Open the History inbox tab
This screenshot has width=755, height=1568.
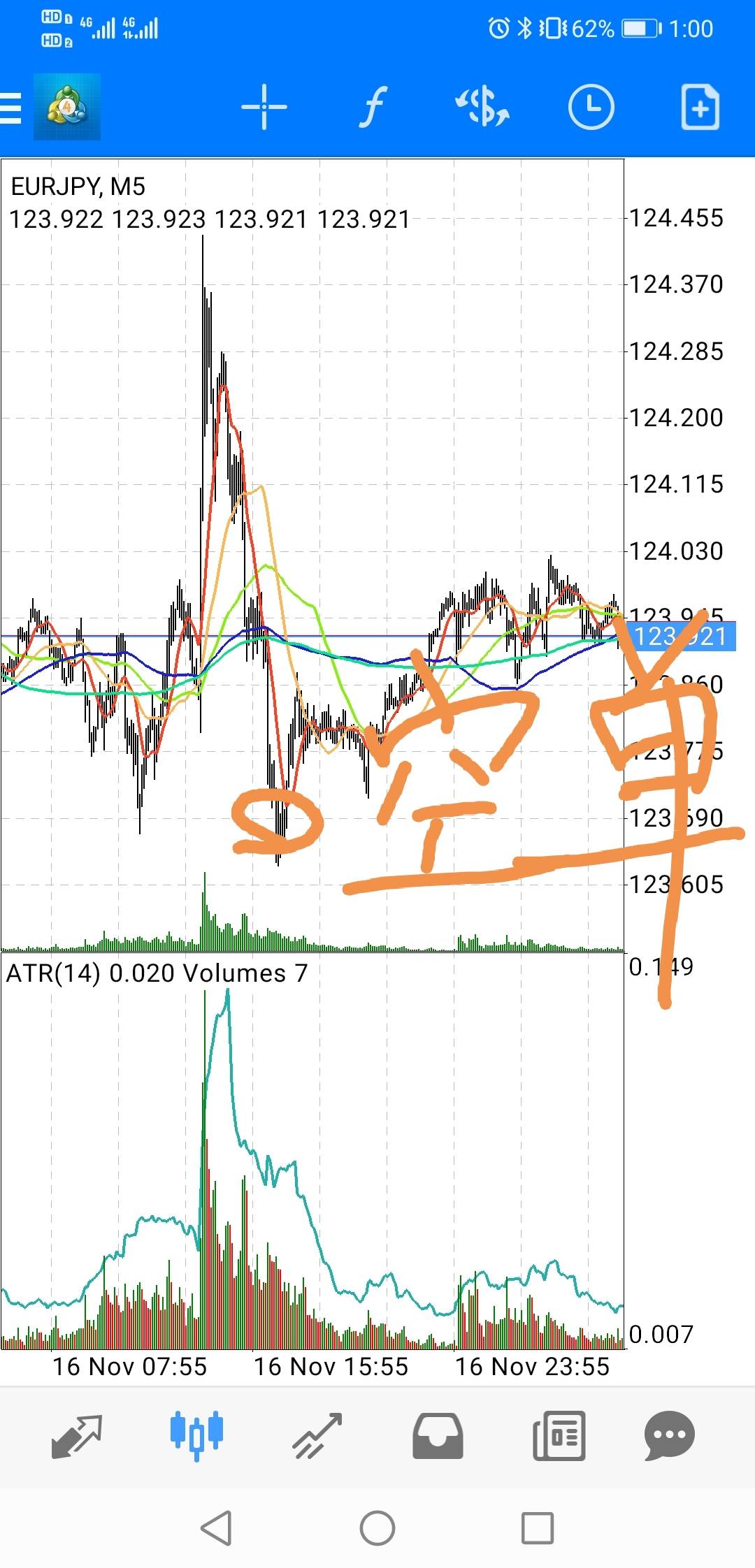coord(438,1436)
